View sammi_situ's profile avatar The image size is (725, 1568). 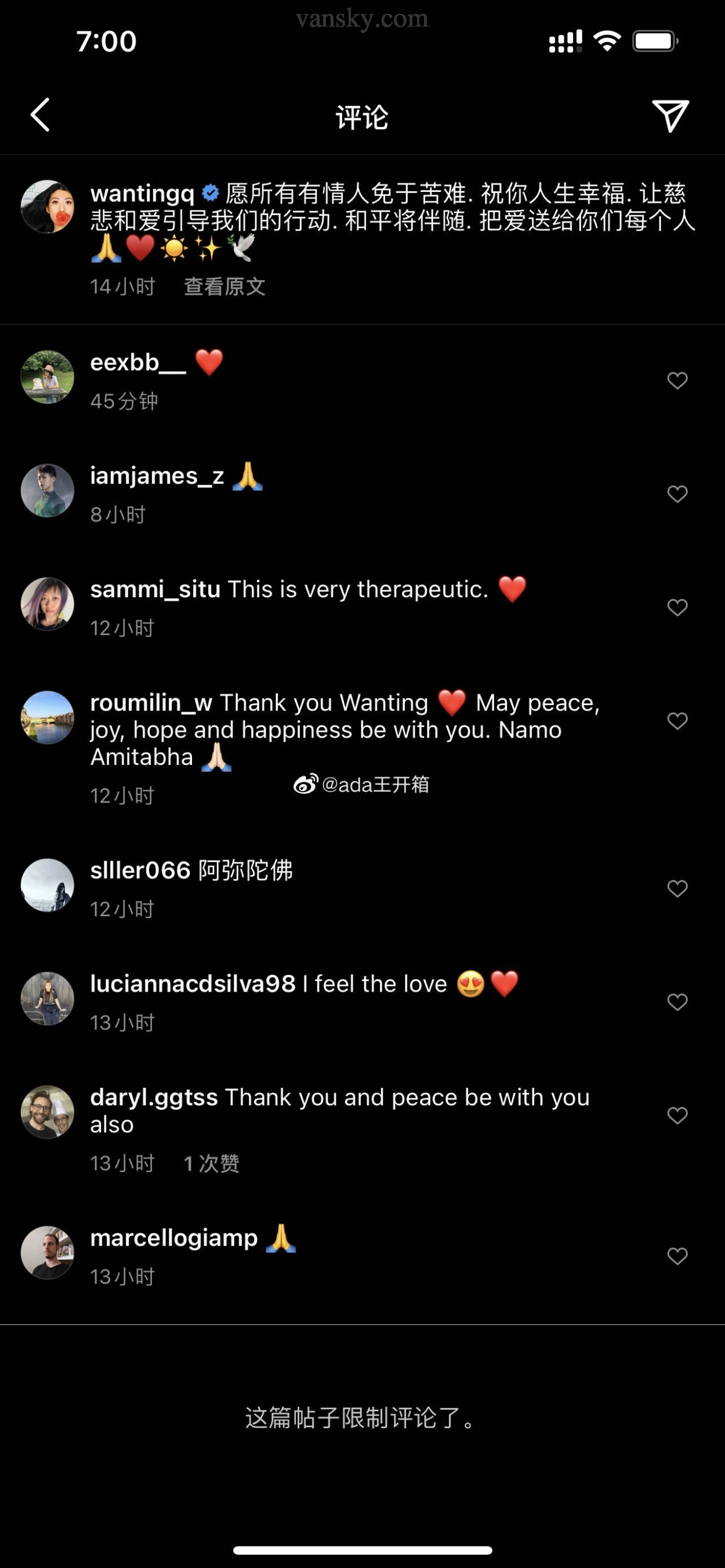pos(48,604)
